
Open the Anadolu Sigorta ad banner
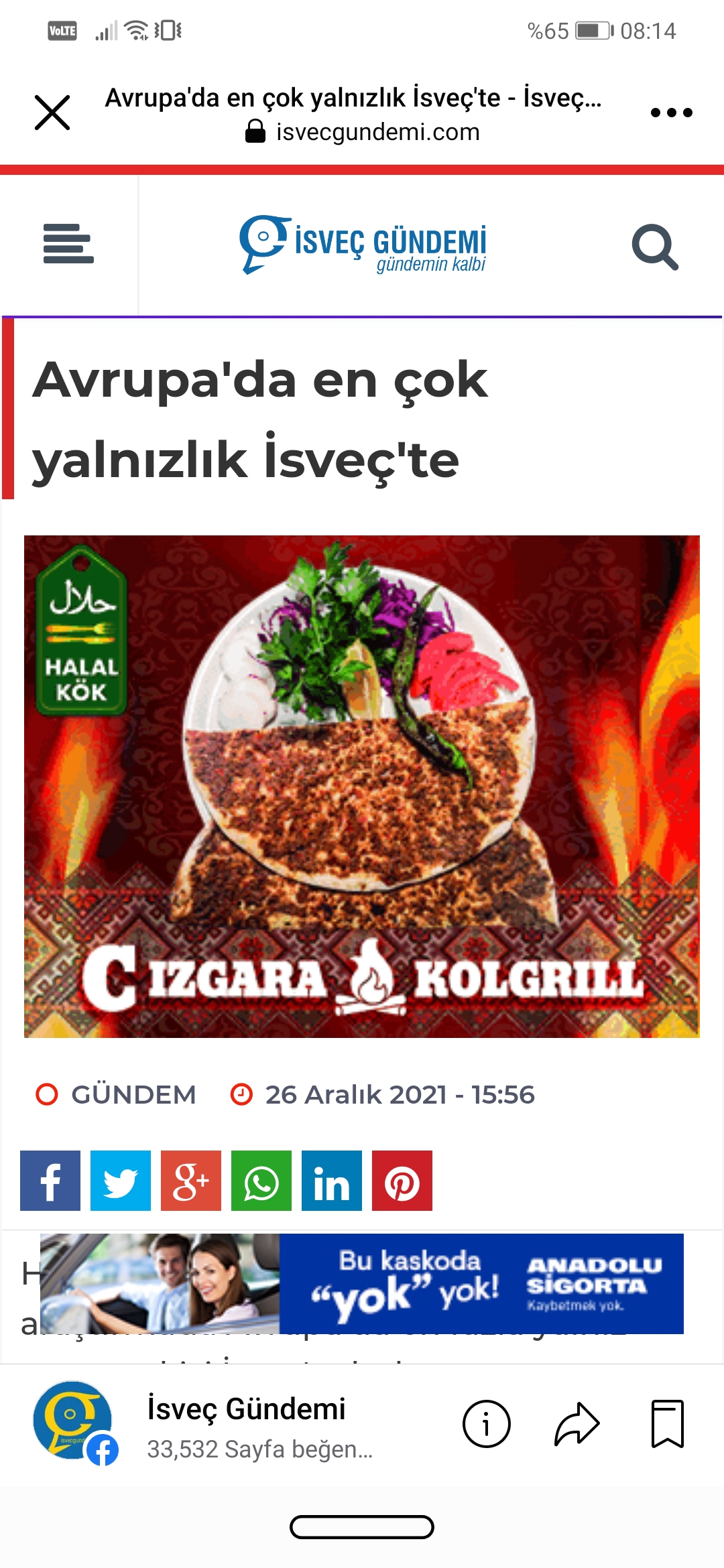(362, 1283)
